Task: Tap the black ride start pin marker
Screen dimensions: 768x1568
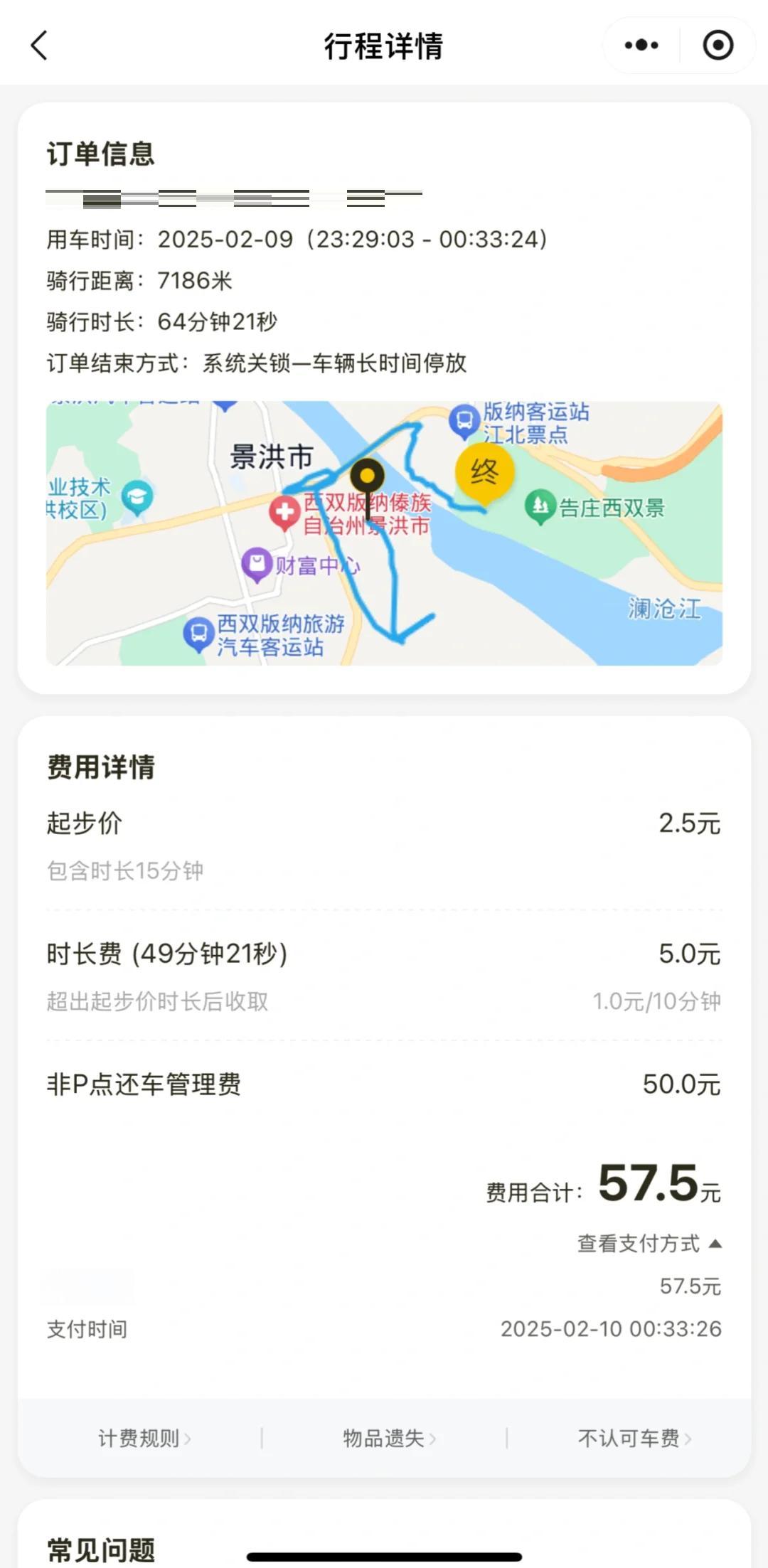Action: click(367, 475)
